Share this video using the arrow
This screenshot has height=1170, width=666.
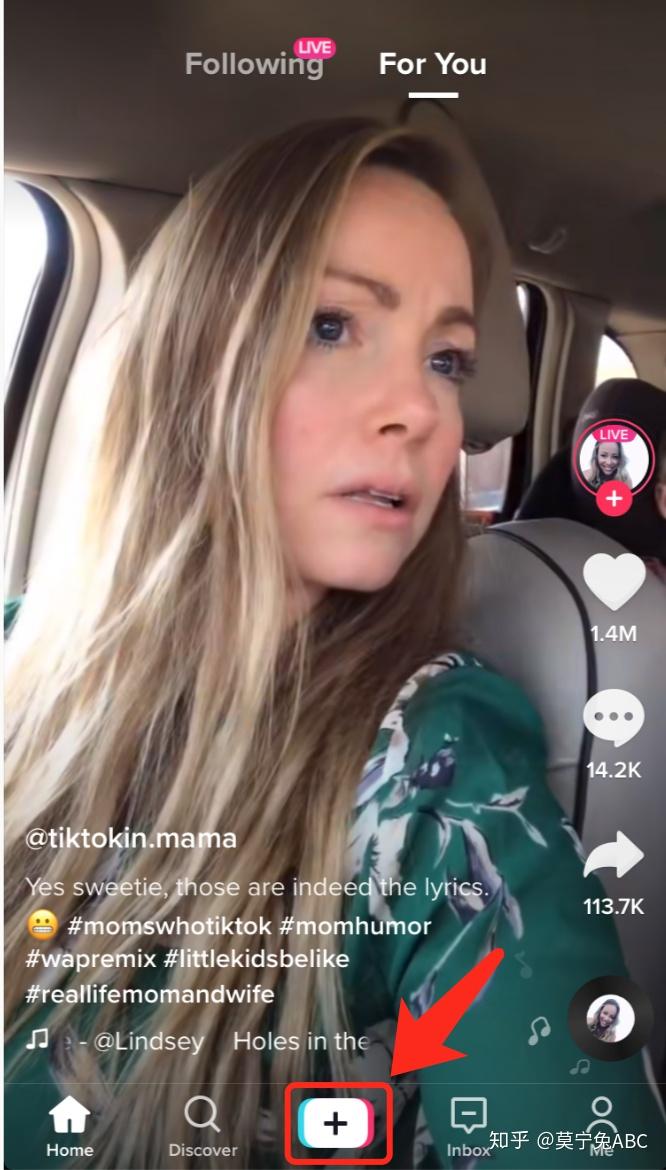point(614,856)
